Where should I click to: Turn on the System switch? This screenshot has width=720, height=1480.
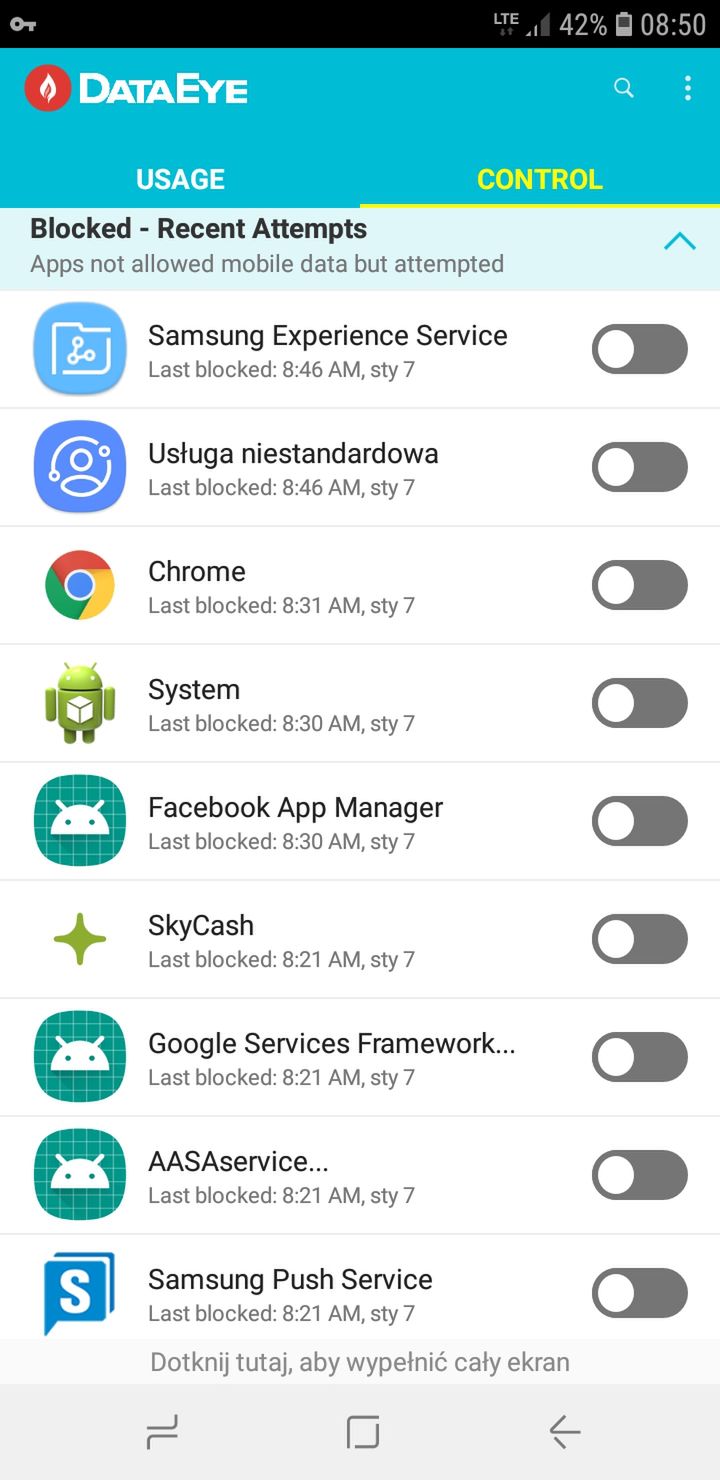(x=640, y=703)
